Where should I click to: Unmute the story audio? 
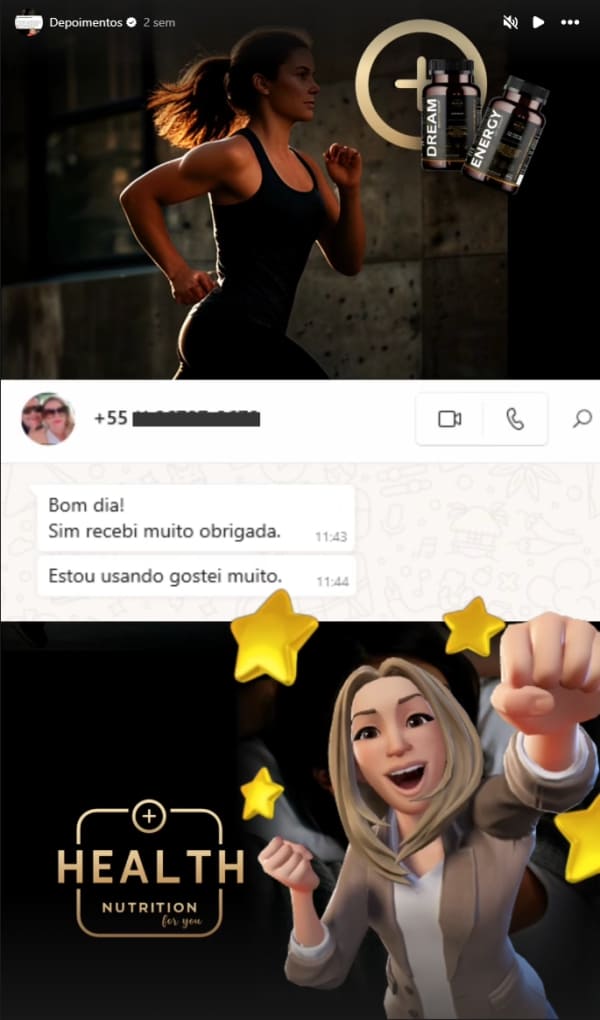pos(510,21)
